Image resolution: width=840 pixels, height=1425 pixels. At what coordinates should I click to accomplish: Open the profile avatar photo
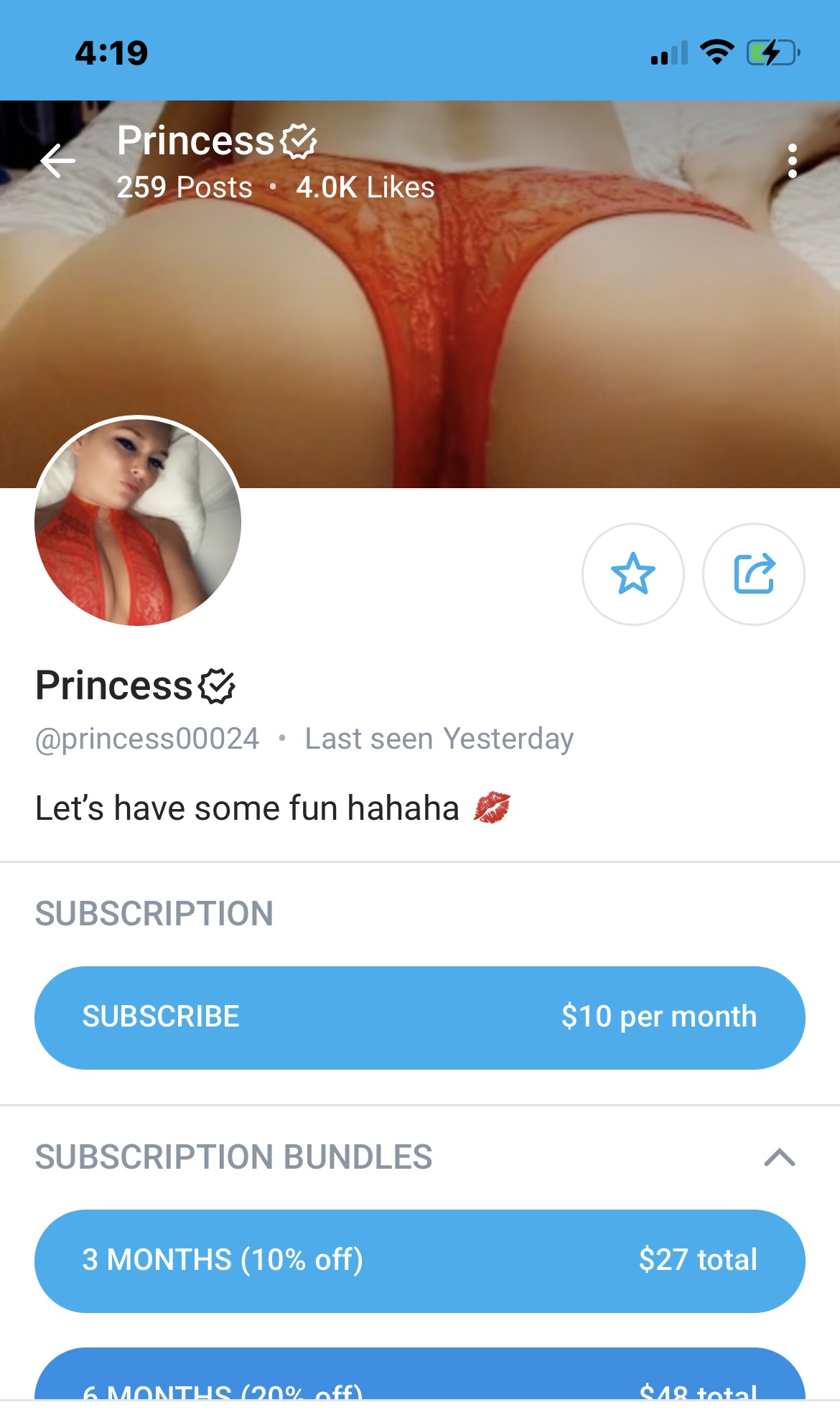pos(138,521)
